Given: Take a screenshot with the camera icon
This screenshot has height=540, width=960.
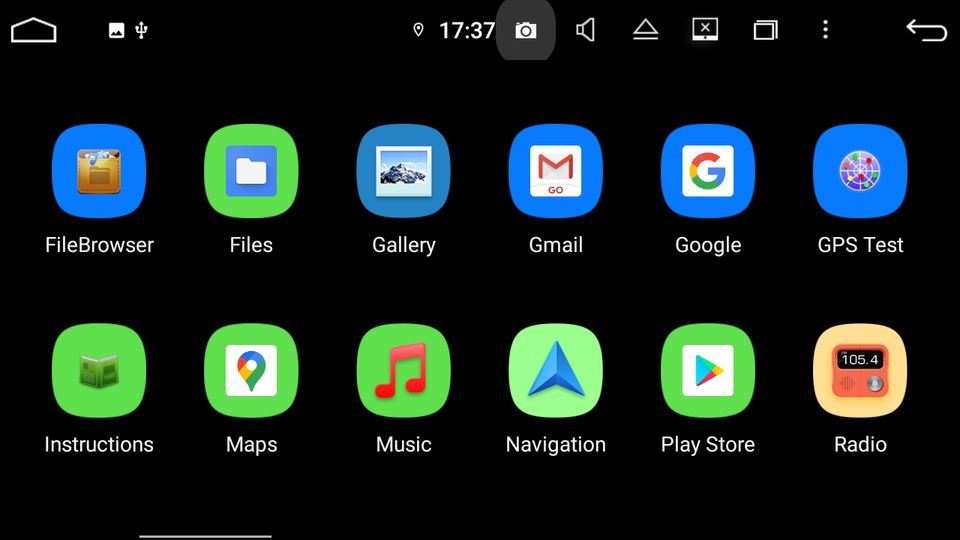Looking at the screenshot, I should (526, 30).
